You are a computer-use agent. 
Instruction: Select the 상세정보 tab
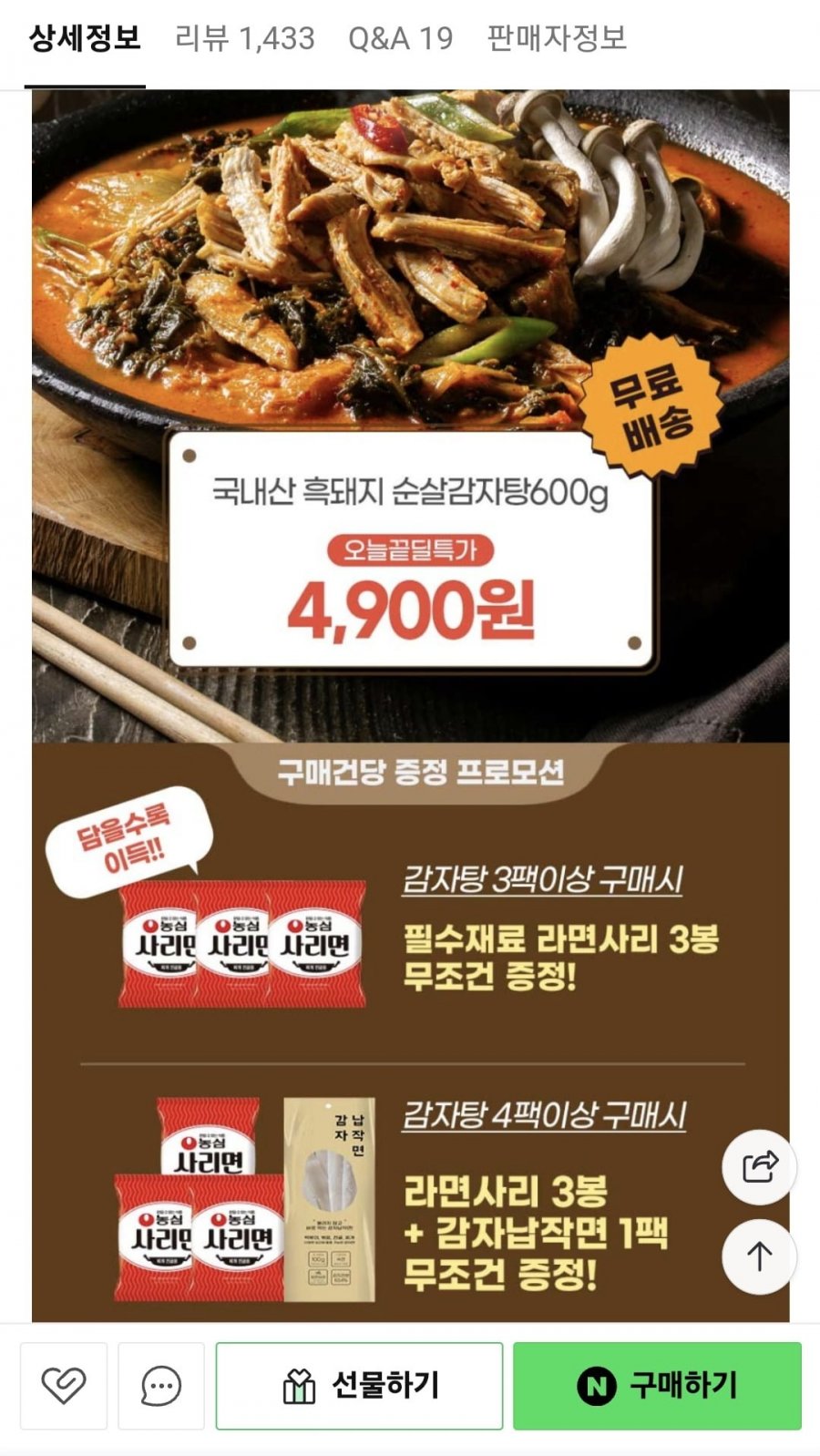(x=85, y=38)
